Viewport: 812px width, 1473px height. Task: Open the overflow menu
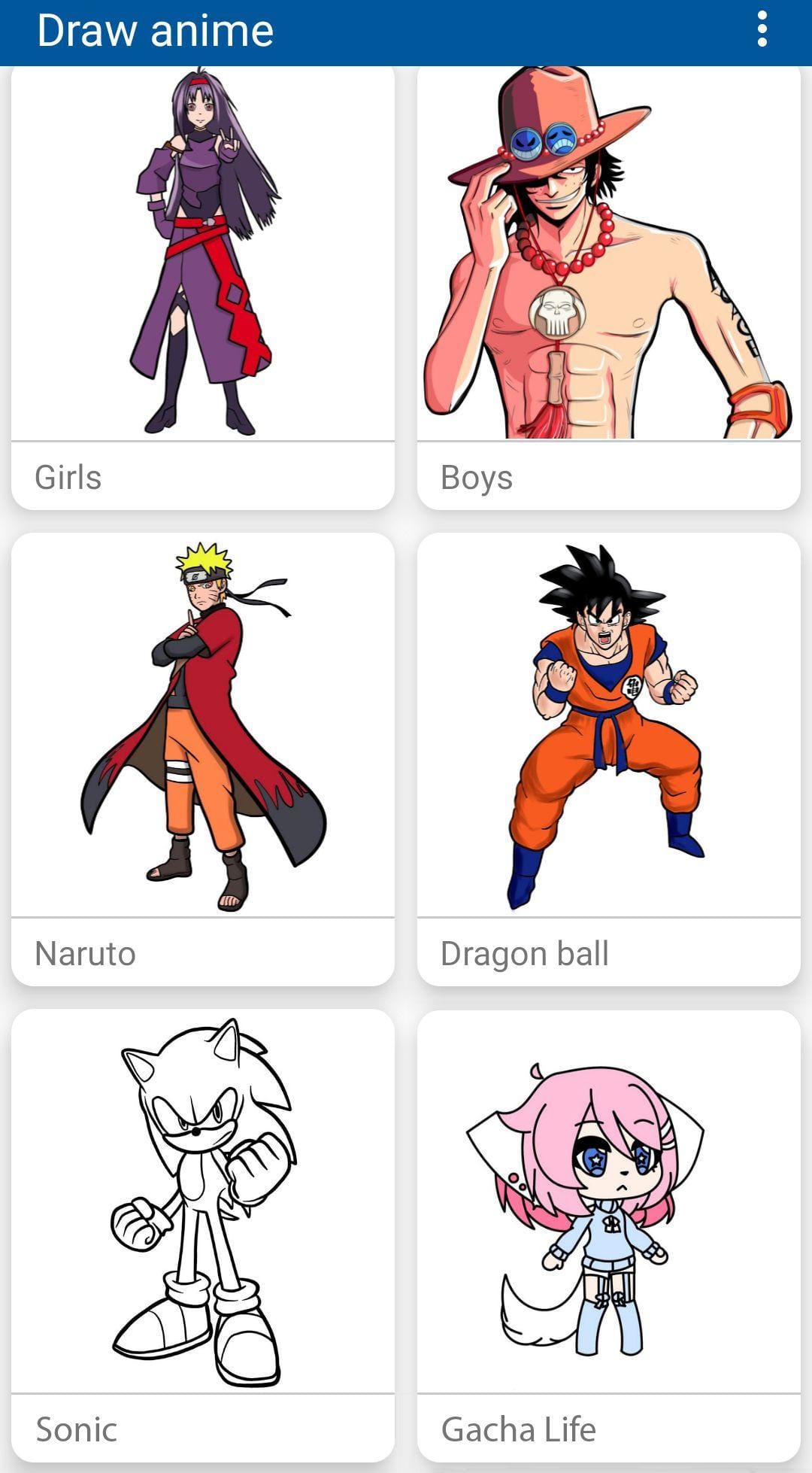(x=762, y=30)
